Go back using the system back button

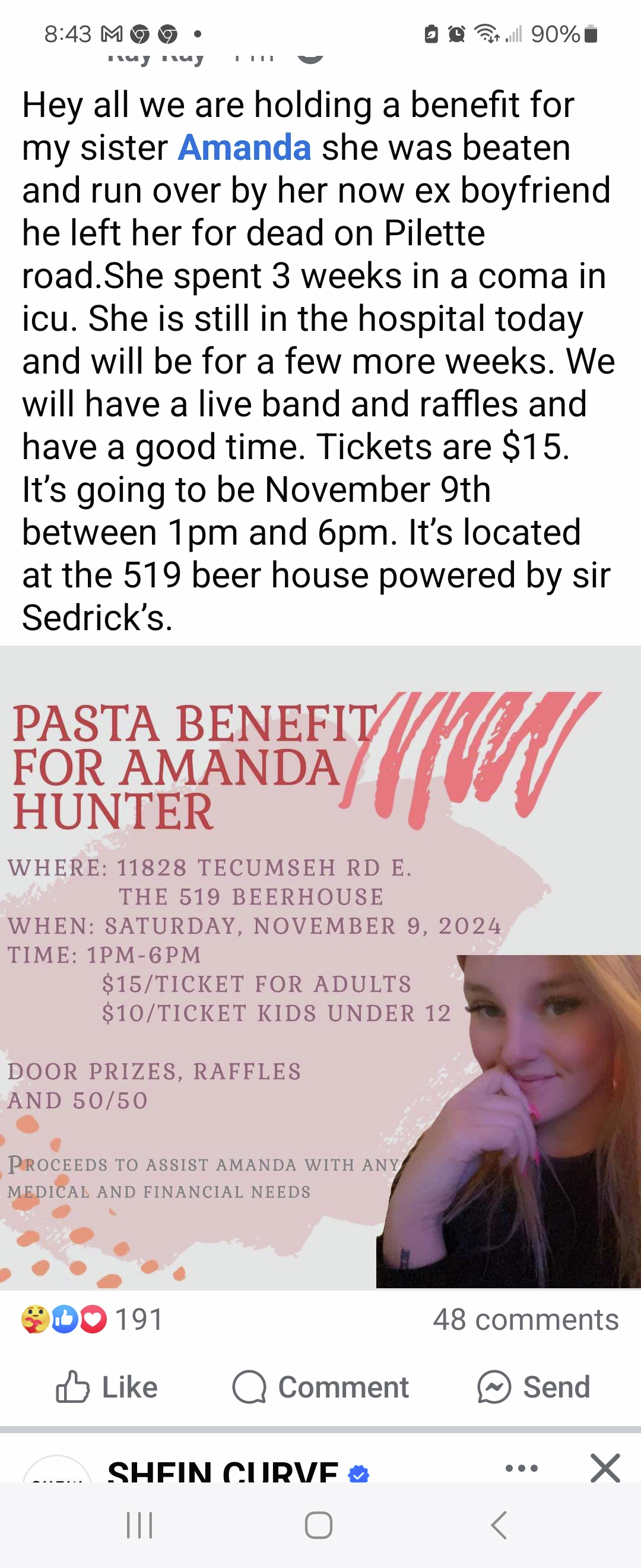point(498,1525)
